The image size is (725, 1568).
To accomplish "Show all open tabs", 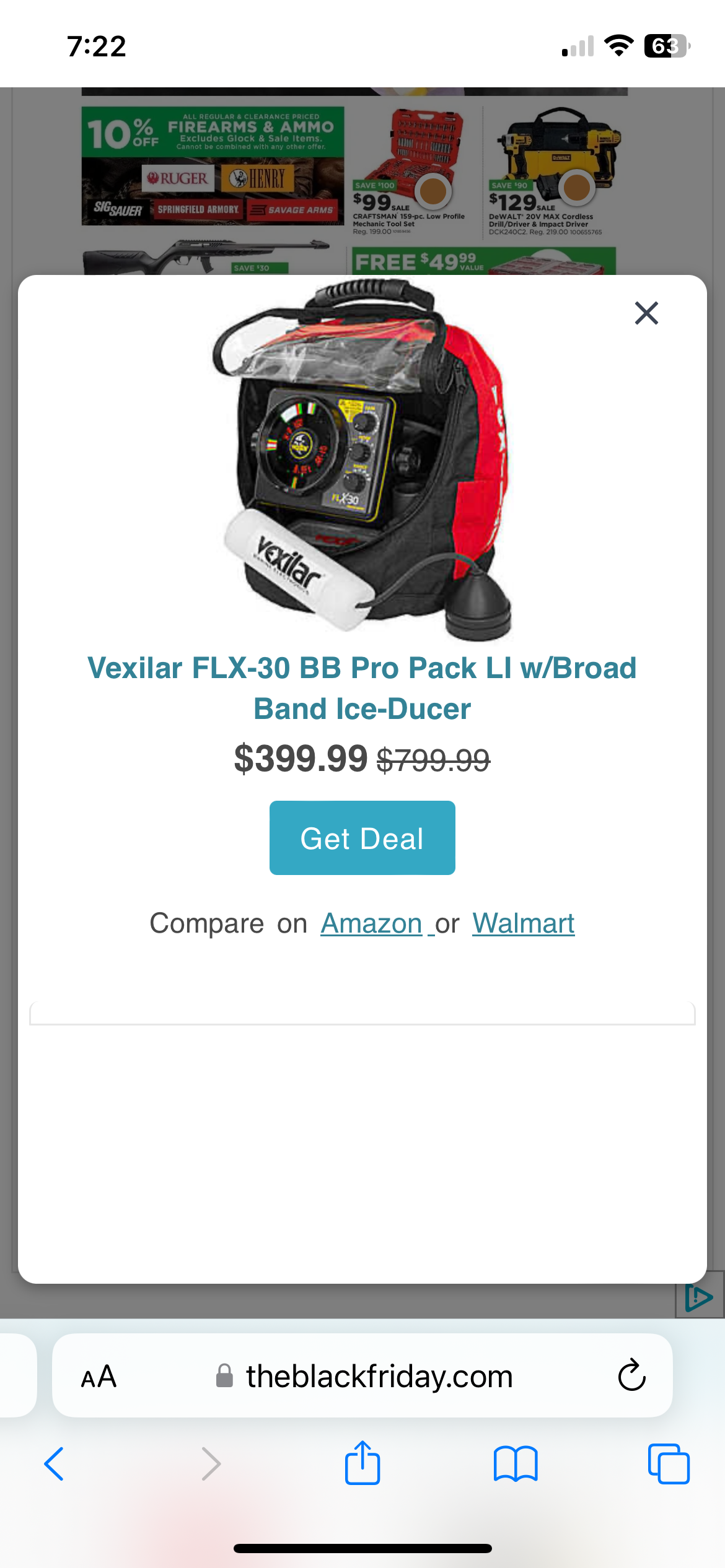I will point(669,1464).
